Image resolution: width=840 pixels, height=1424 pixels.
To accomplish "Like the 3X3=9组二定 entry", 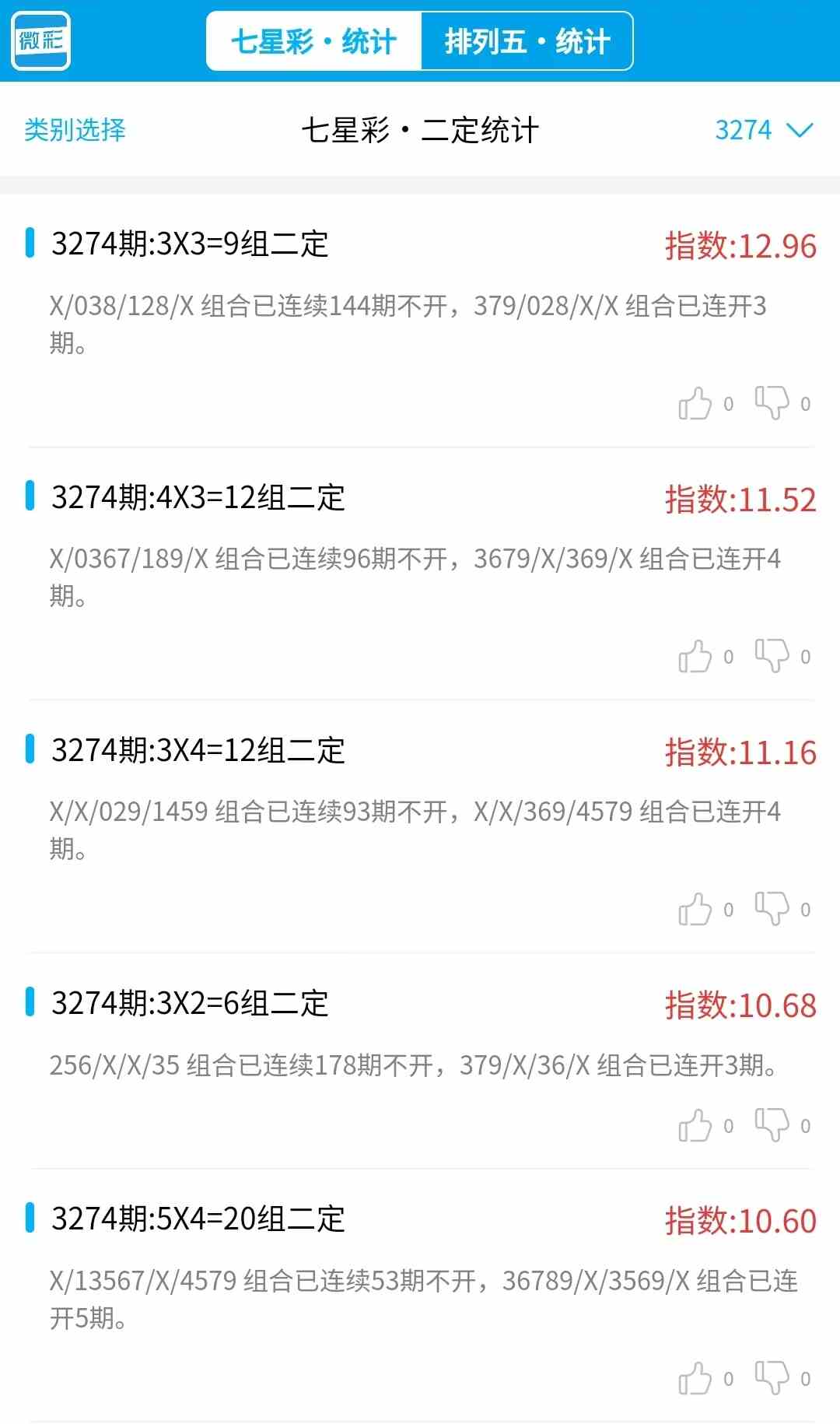I will (x=695, y=403).
